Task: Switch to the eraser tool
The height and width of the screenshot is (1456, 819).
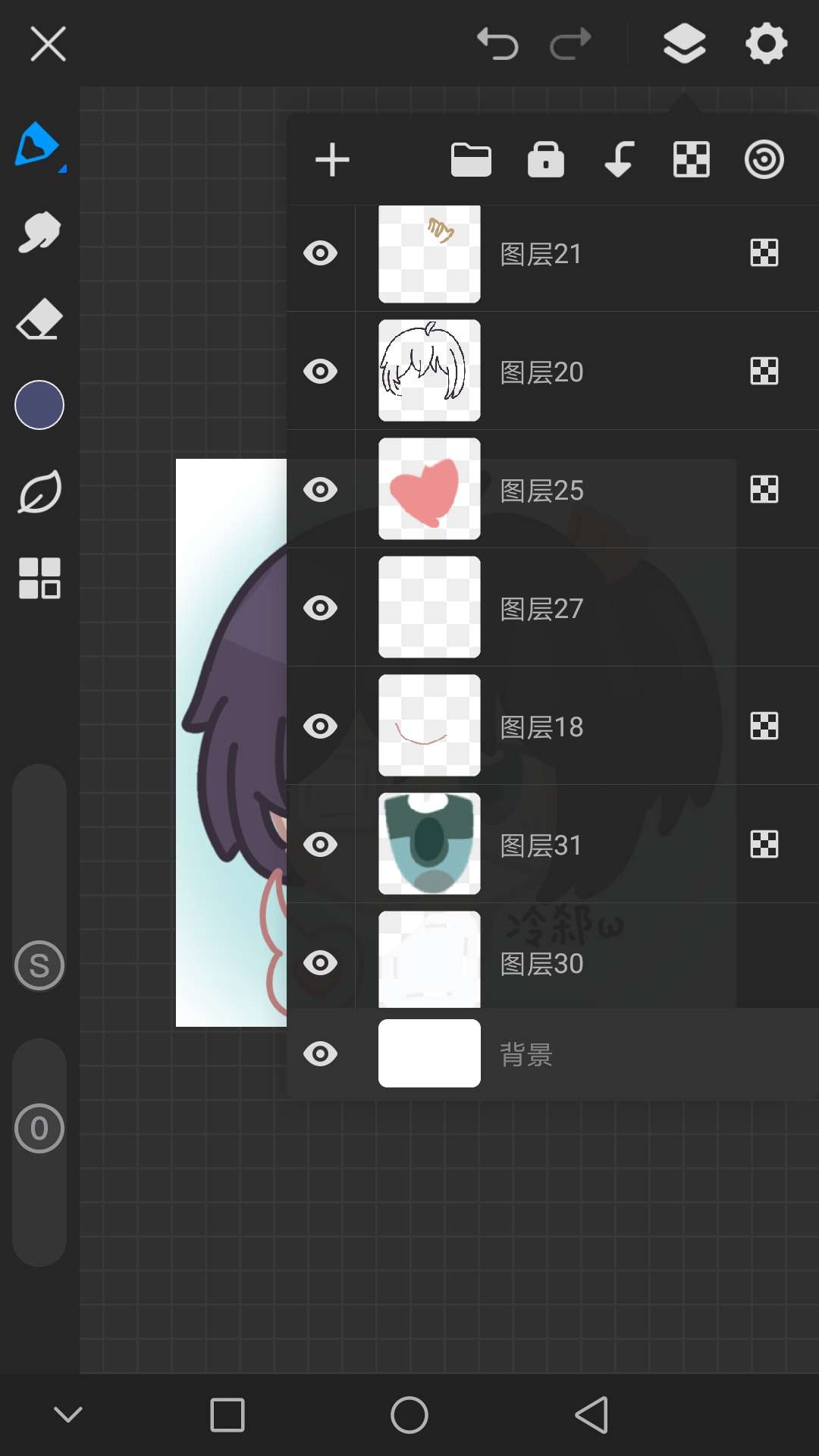Action: 39,319
